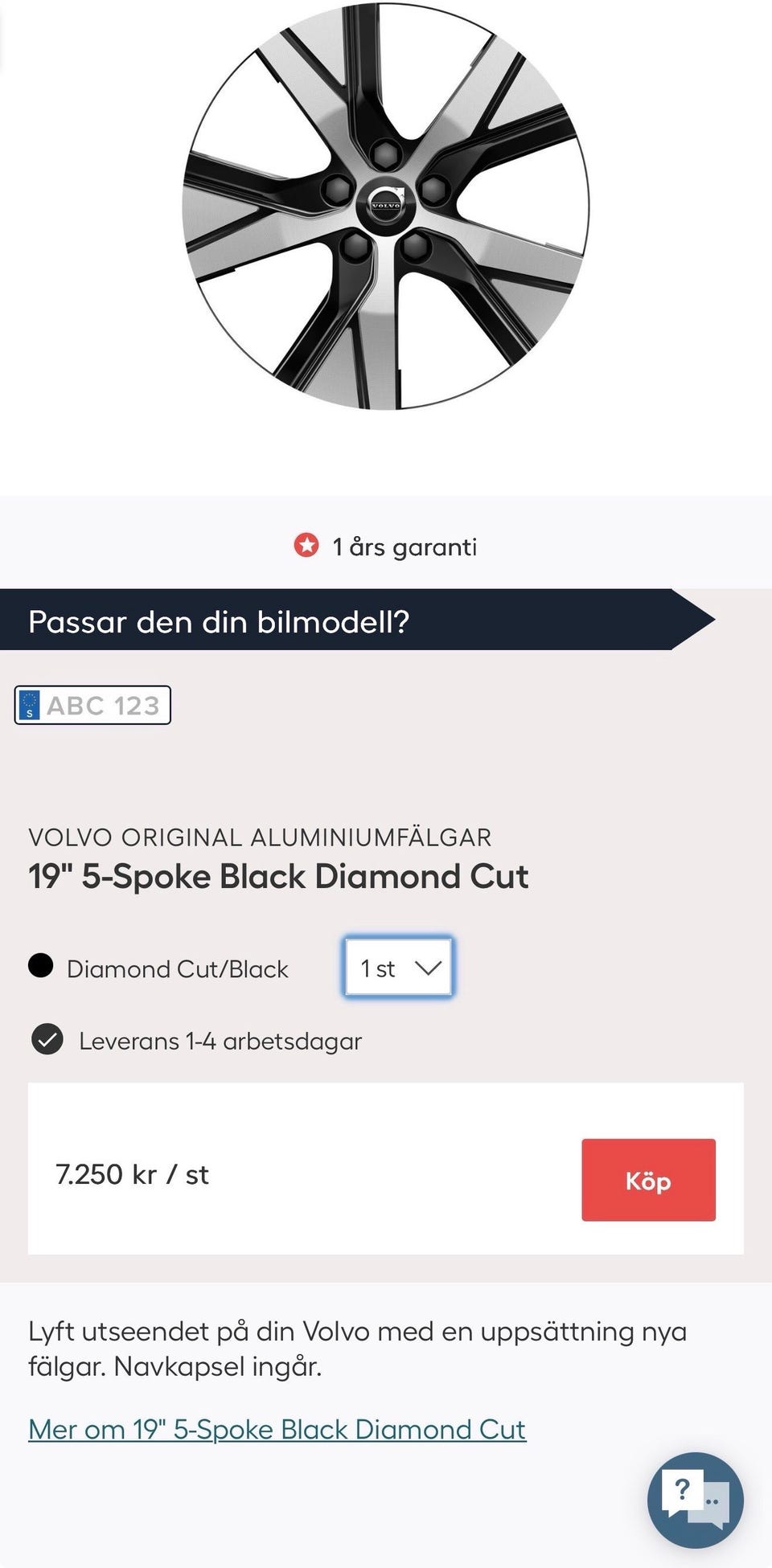This screenshot has height=1568, width=772.
Task: View the wheel product image
Action: click(x=386, y=207)
